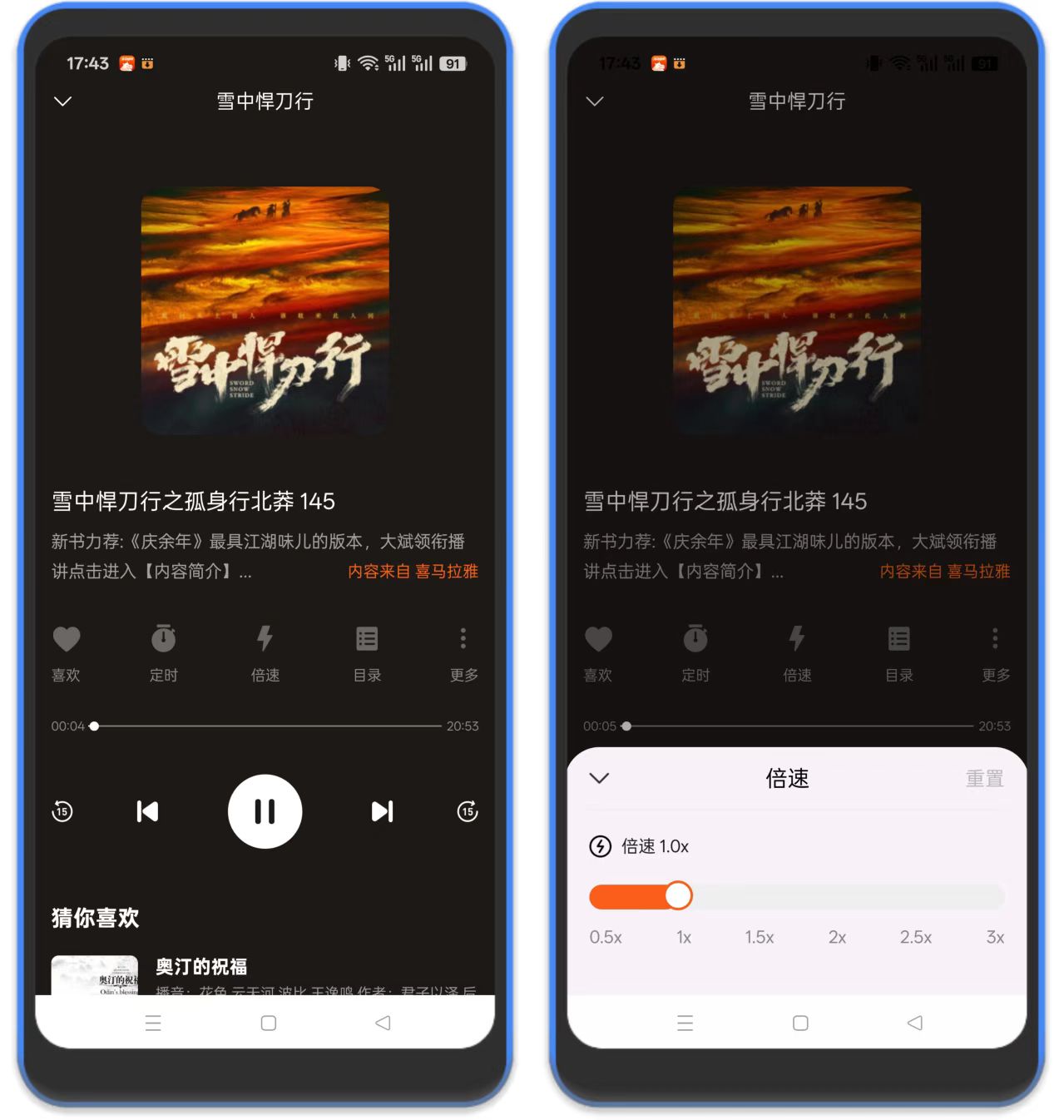Screen dimensions: 1064x1120
Task: Minimize the player with the top-left chevron
Action: tap(62, 101)
